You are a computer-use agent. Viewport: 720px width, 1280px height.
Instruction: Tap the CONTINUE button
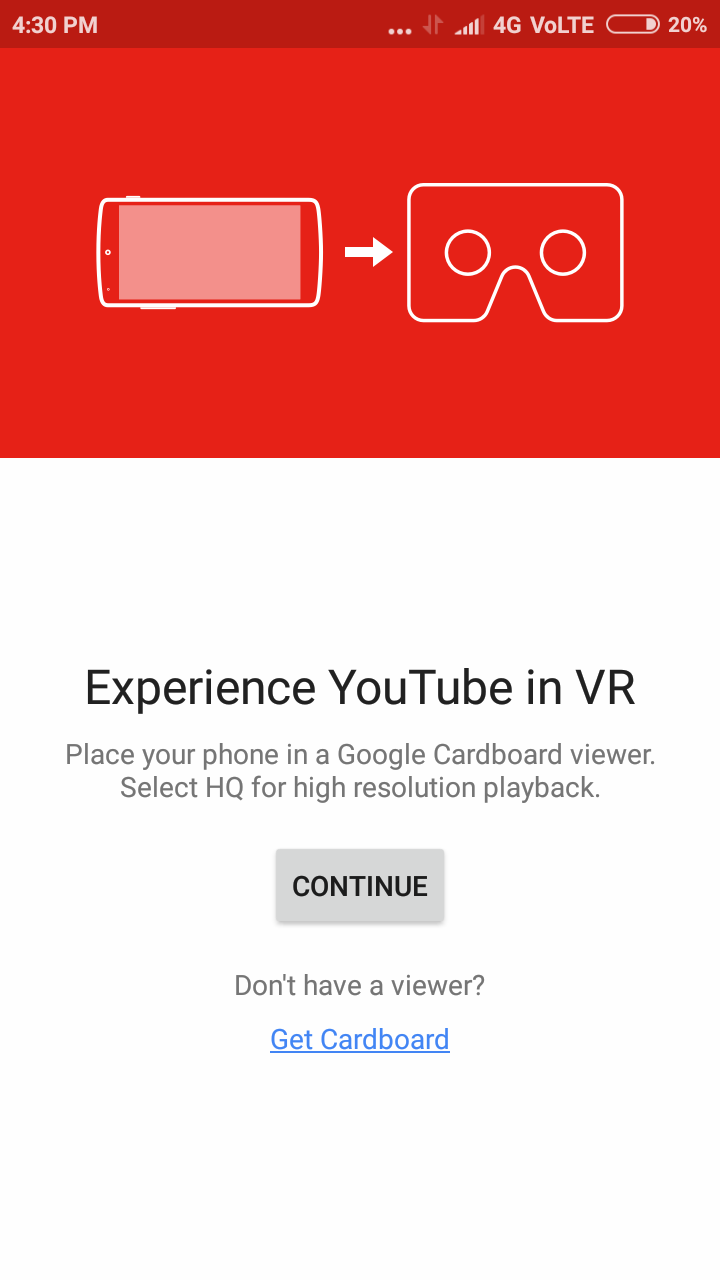[360, 885]
